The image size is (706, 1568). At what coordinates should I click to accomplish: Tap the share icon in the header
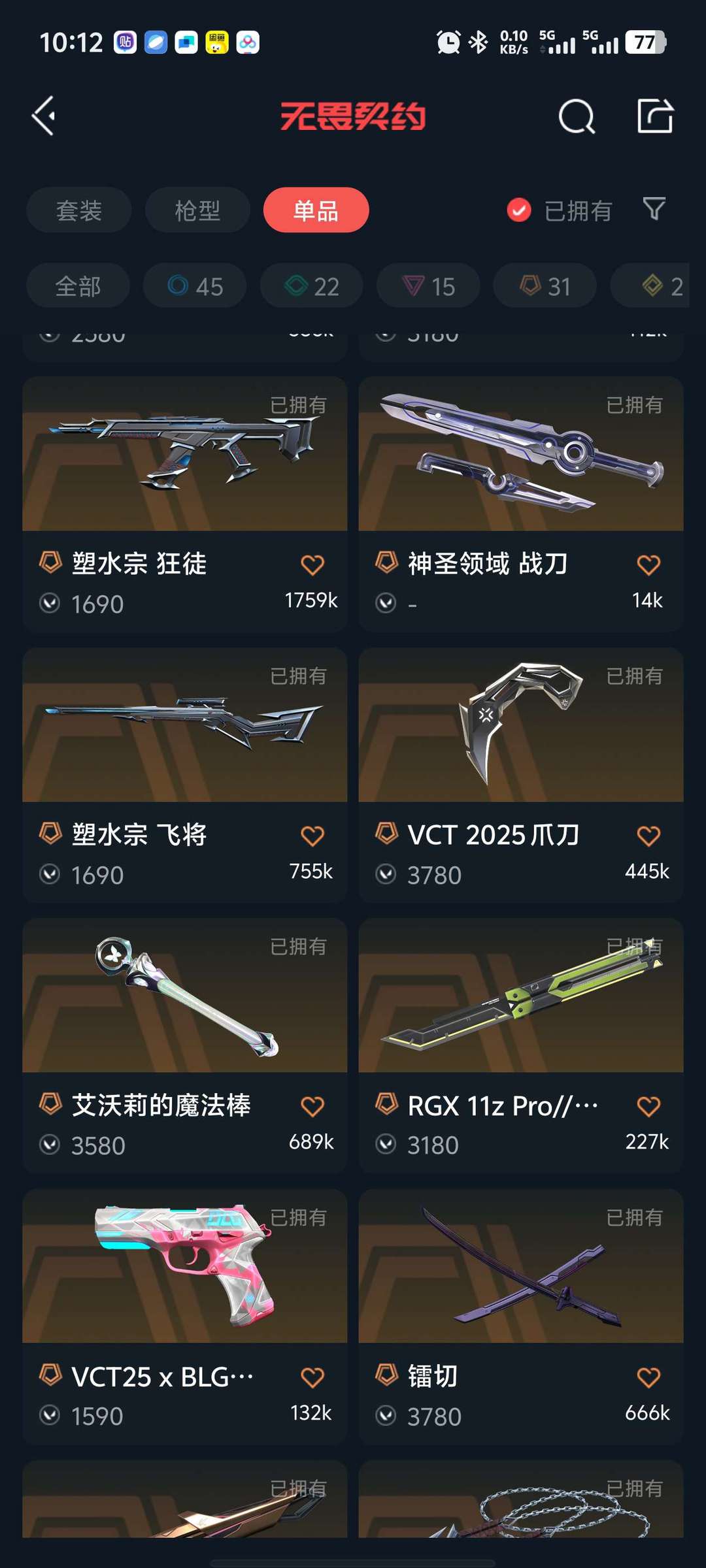point(655,116)
